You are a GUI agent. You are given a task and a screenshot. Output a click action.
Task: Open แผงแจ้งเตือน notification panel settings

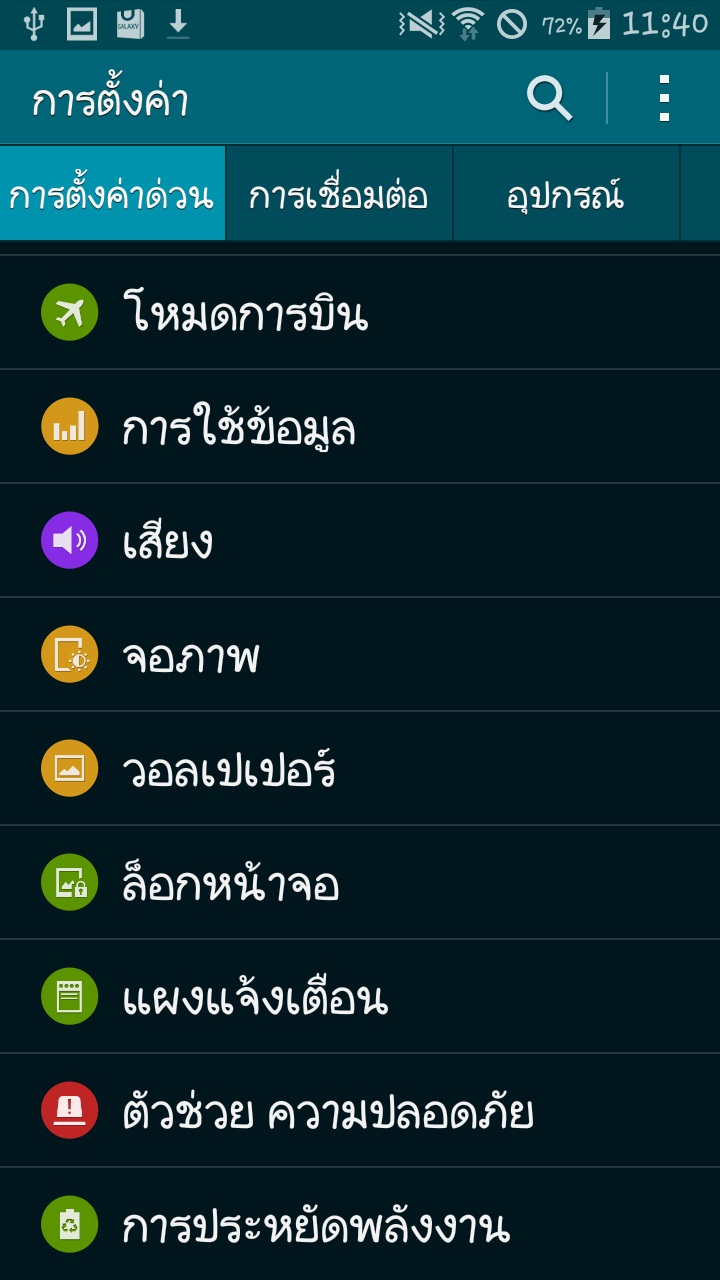[x=360, y=997]
